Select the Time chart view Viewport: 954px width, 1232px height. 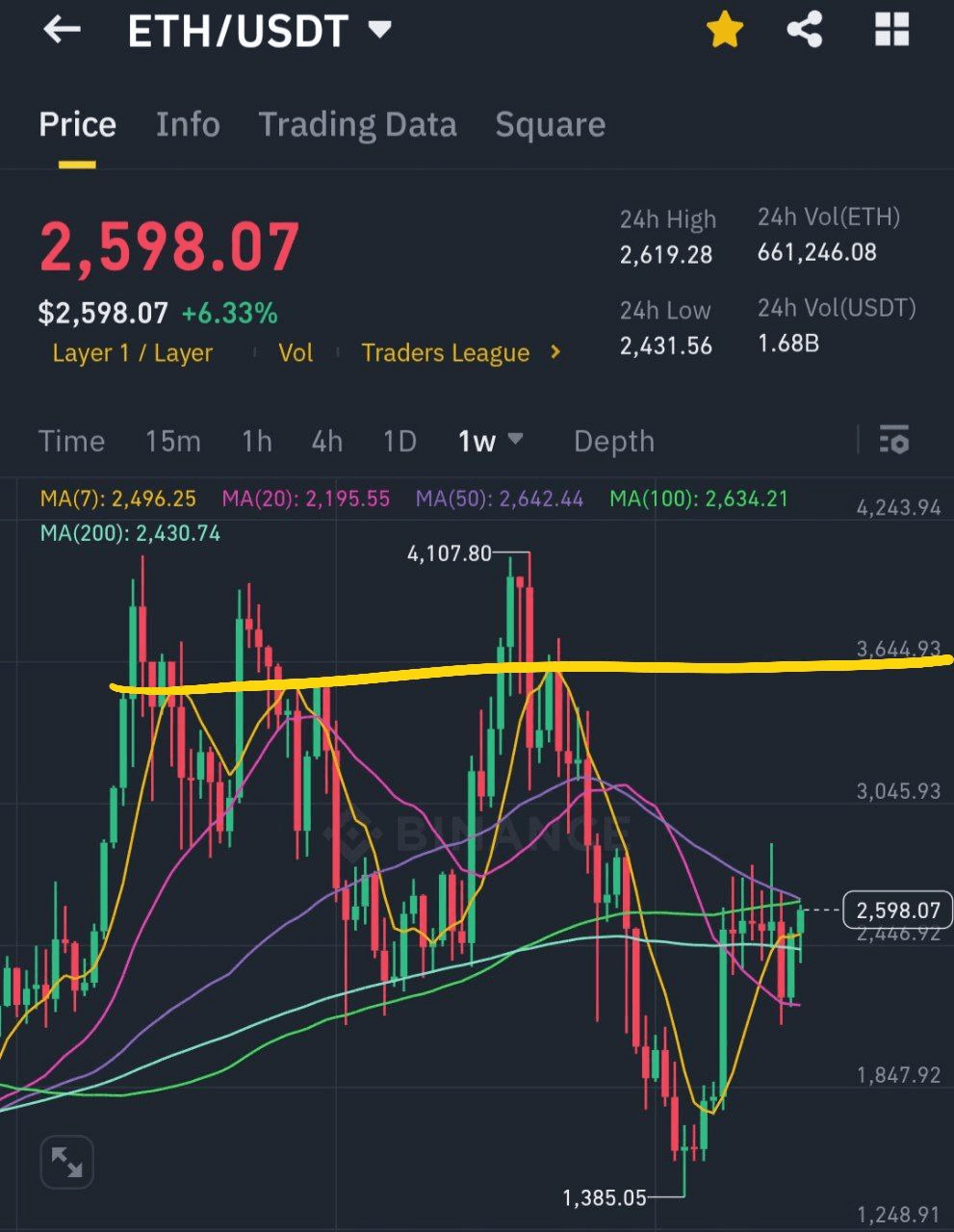(x=71, y=441)
